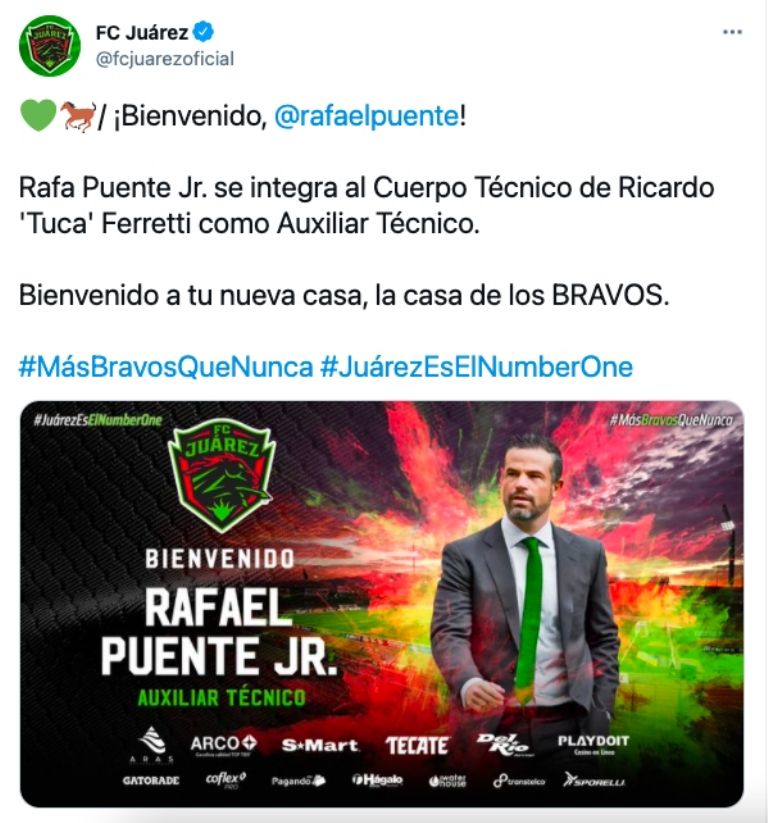Open the #JuárezEsElNumberOne hashtag
The height and width of the screenshot is (823, 768).
476,366
